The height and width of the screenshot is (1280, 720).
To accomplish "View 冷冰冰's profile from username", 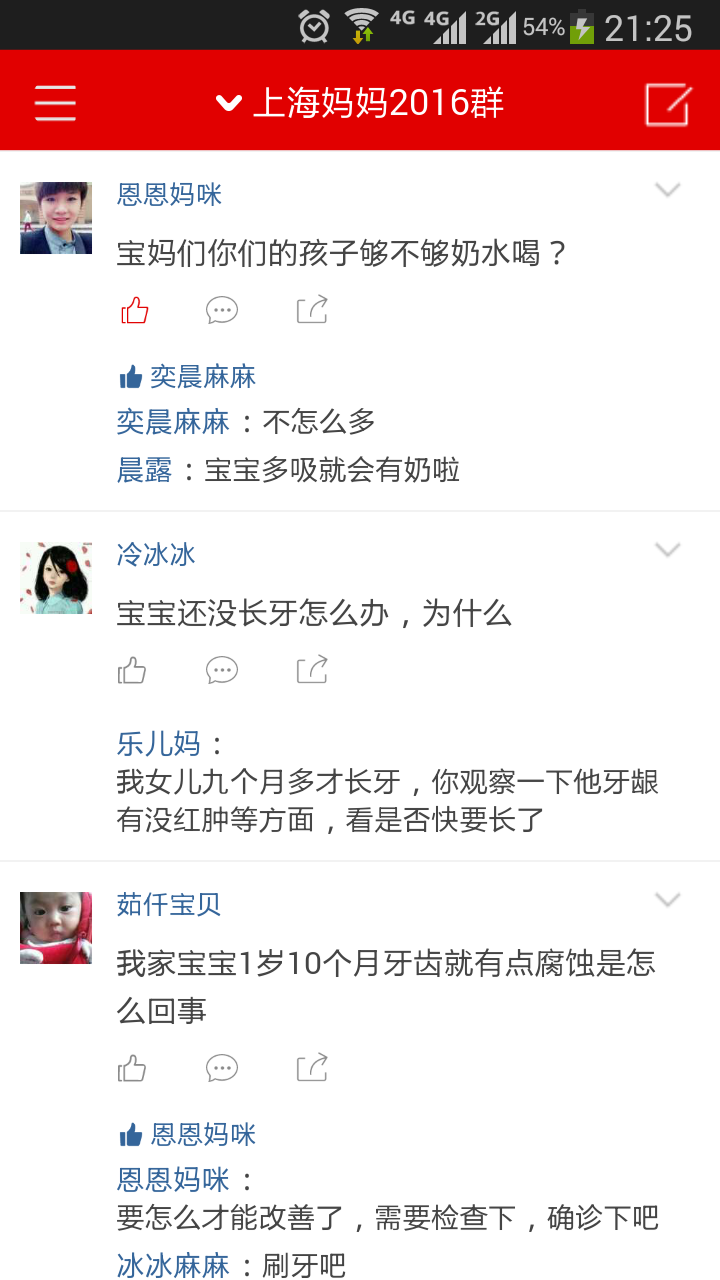I will [156, 554].
